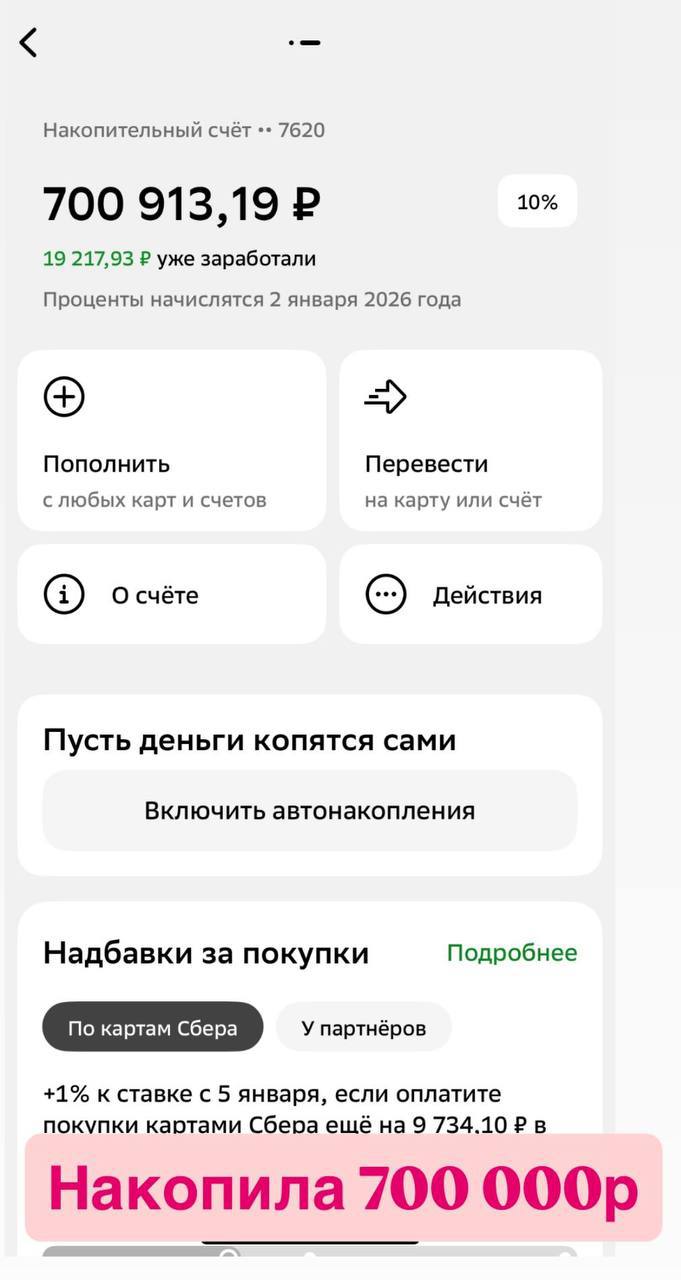Screen dimensions: 681x1280
Task: Choose Перевести to transfer money out
Action: point(470,440)
